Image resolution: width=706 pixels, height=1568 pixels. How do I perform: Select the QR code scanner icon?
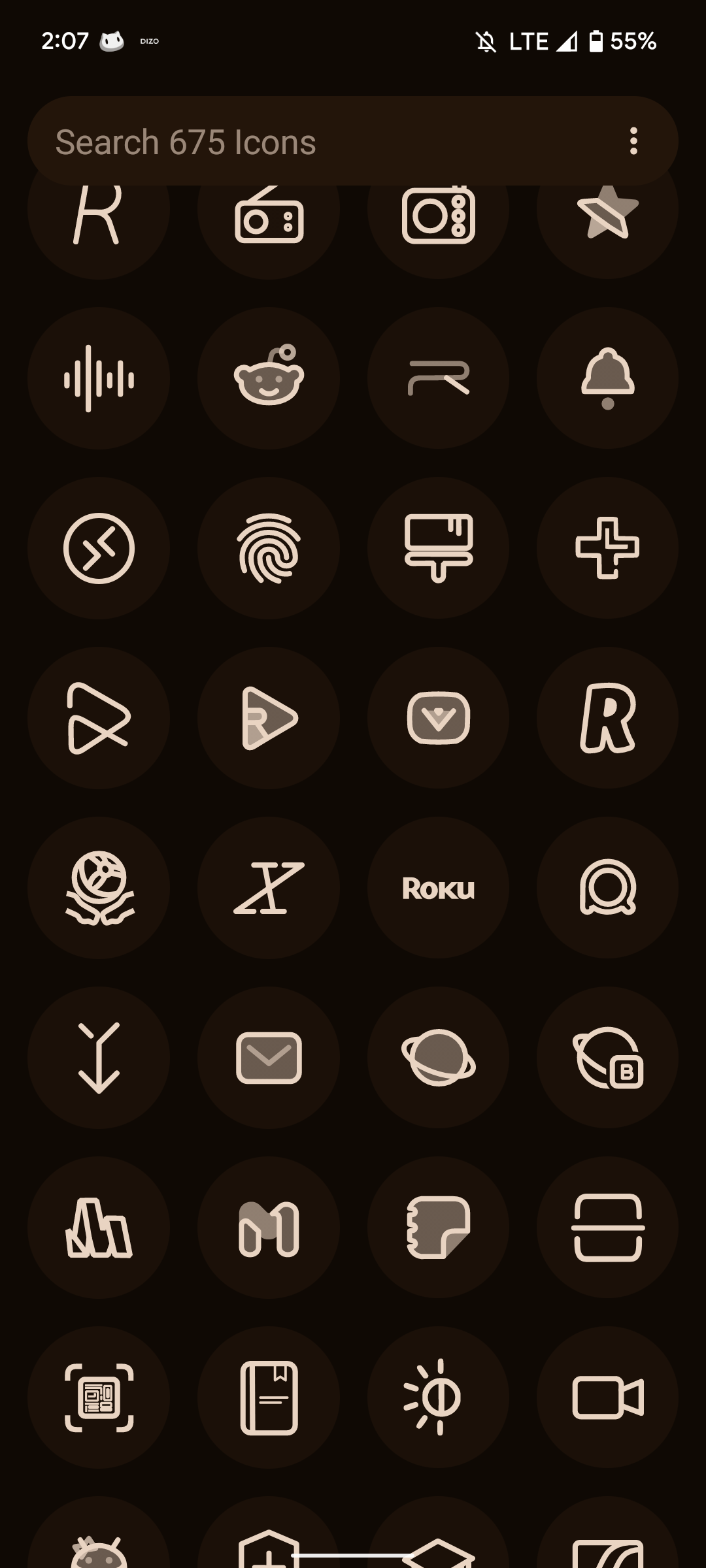click(x=99, y=1397)
